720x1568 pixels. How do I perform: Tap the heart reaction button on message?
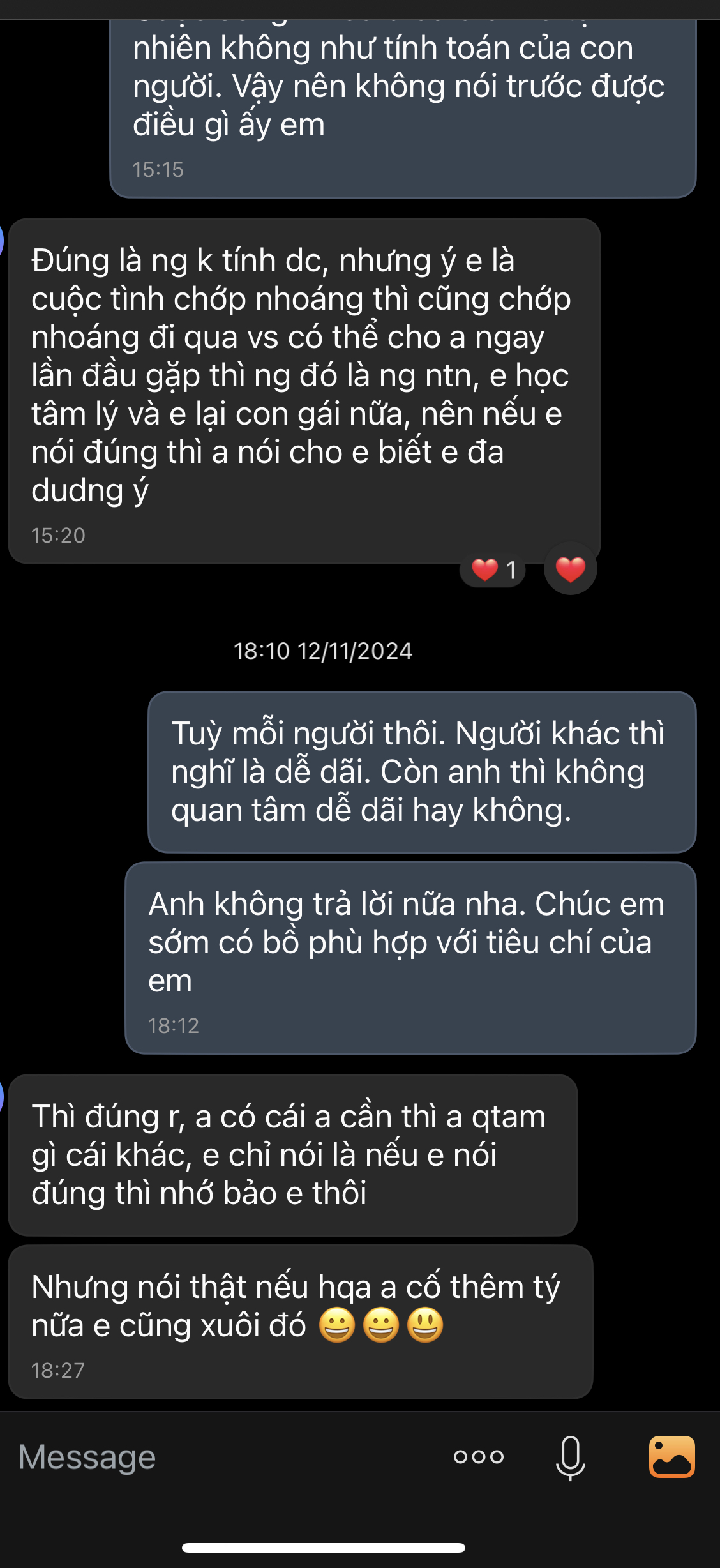click(x=570, y=569)
